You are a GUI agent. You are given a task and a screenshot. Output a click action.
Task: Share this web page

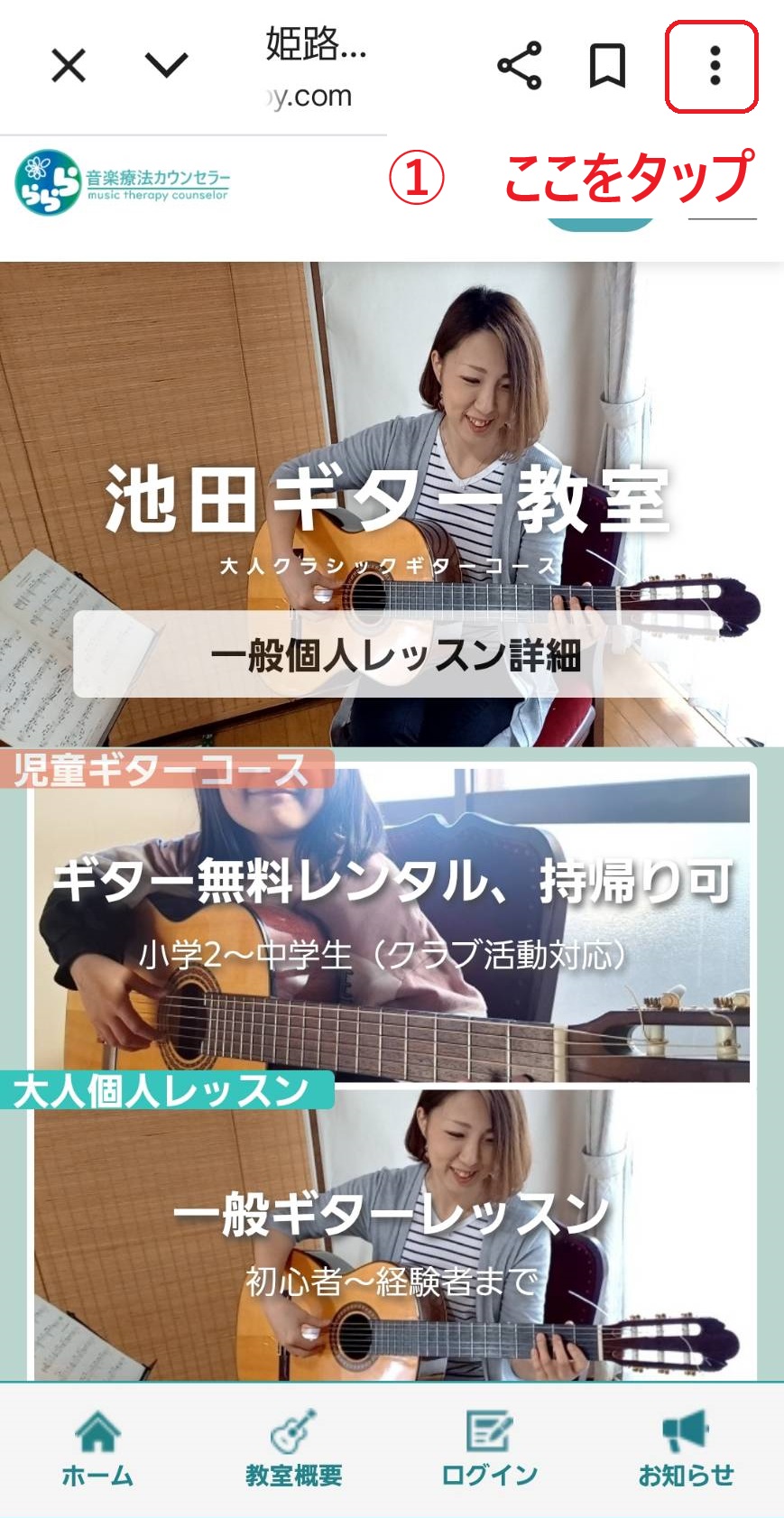point(519,66)
